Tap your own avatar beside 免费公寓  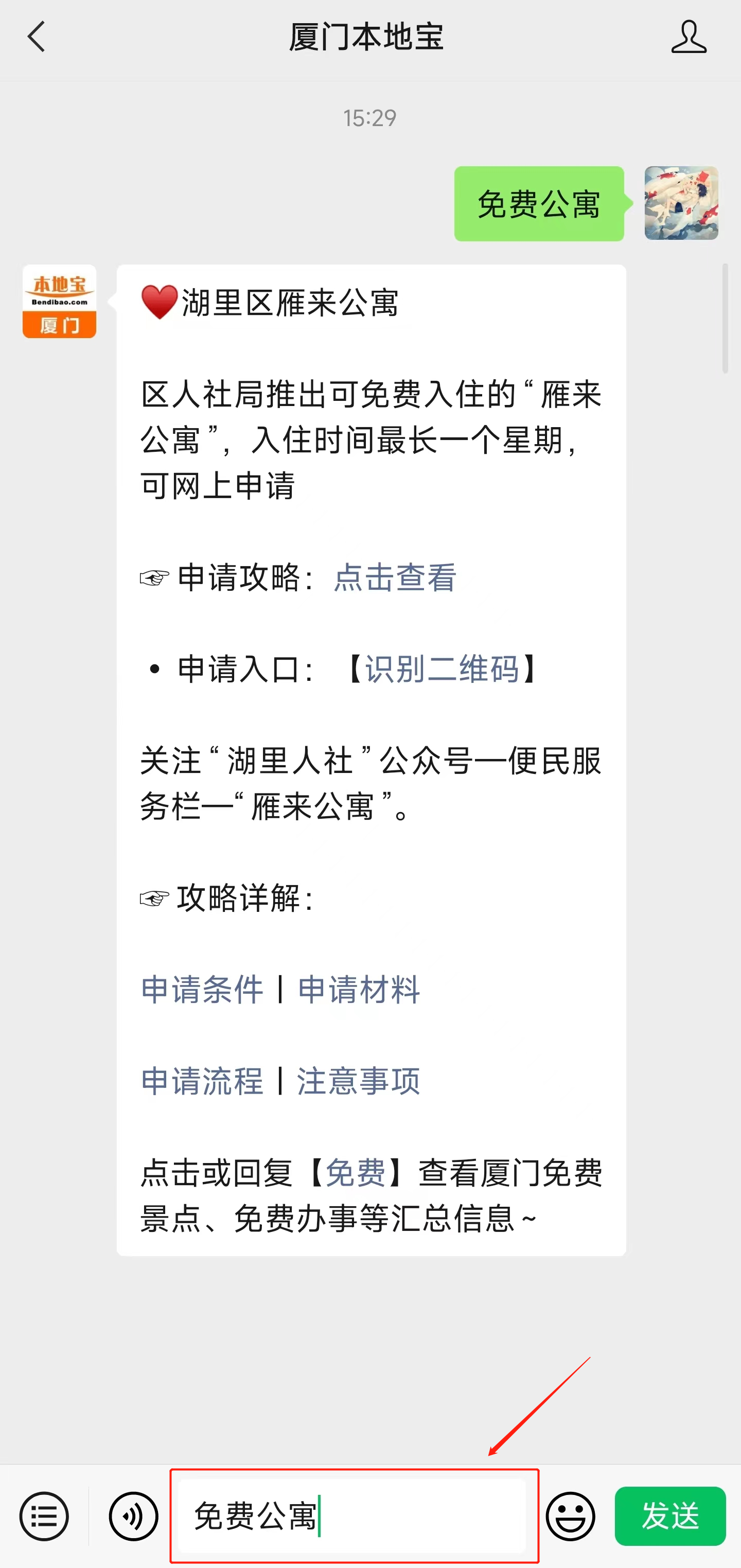681,203
